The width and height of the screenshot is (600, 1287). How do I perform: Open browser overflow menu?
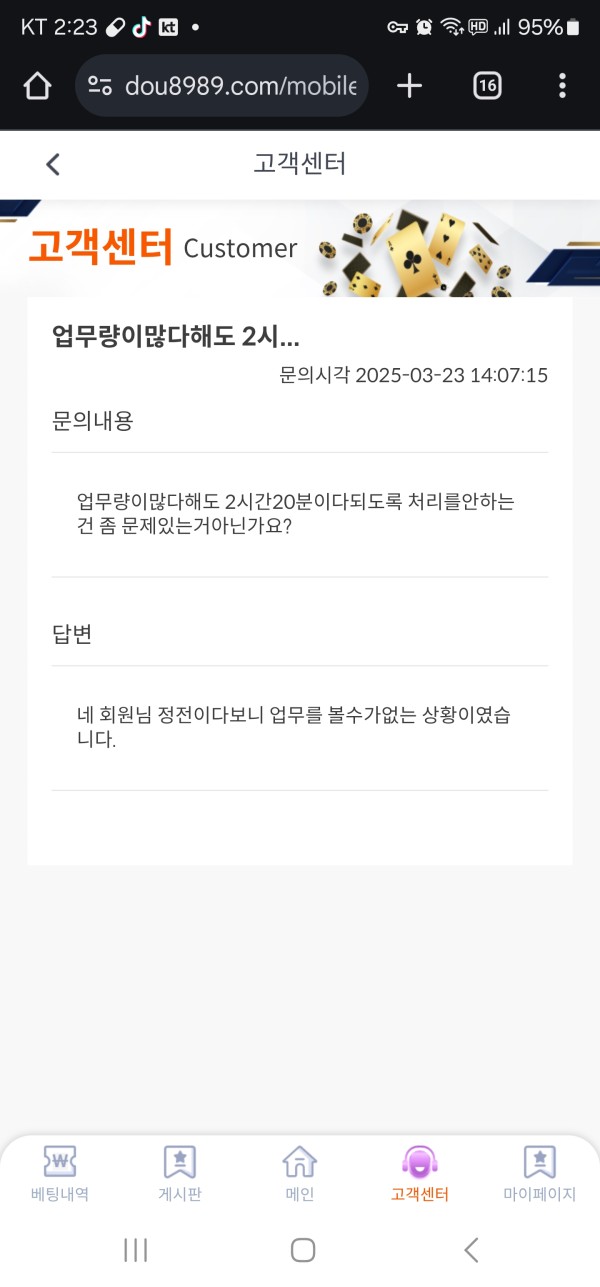click(562, 86)
